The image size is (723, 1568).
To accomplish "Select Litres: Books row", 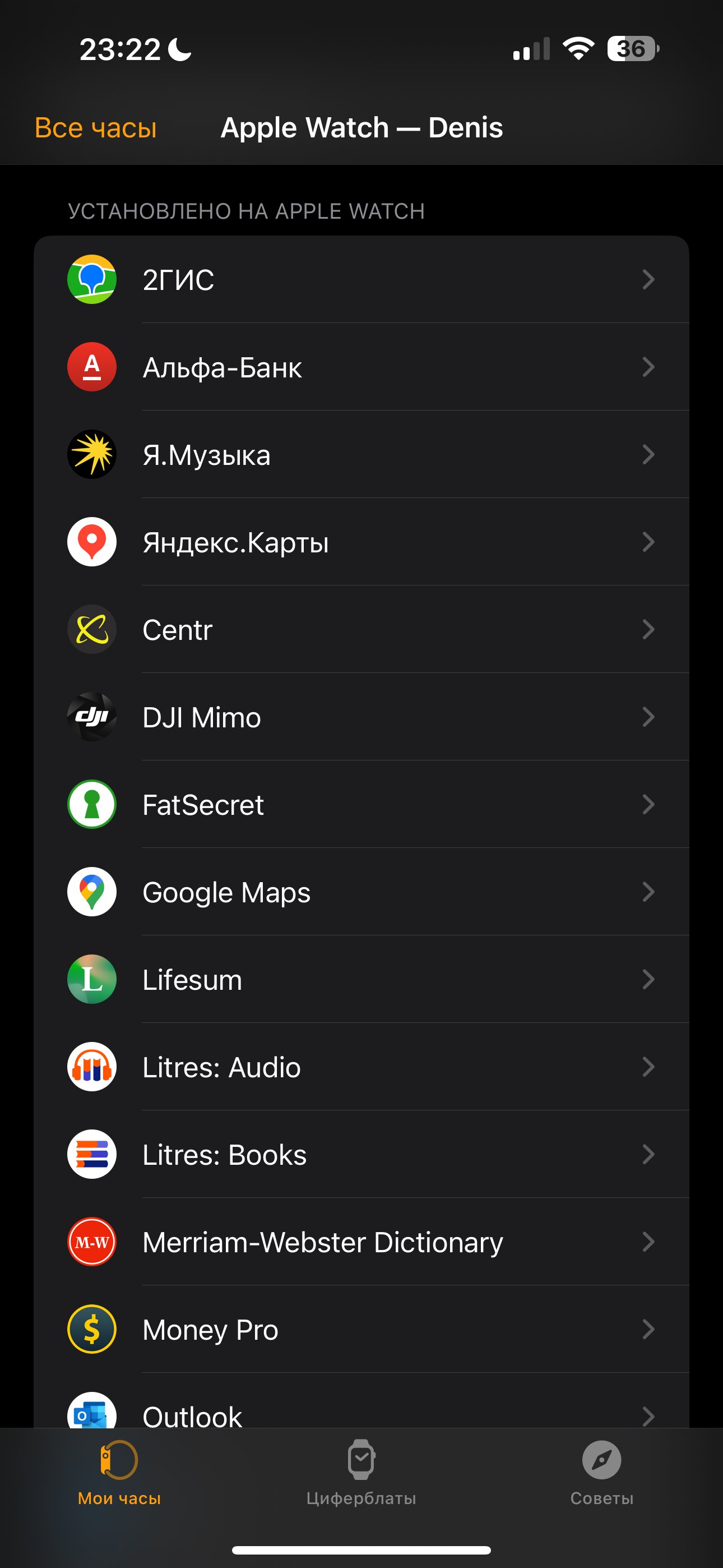I will 361,1155.
